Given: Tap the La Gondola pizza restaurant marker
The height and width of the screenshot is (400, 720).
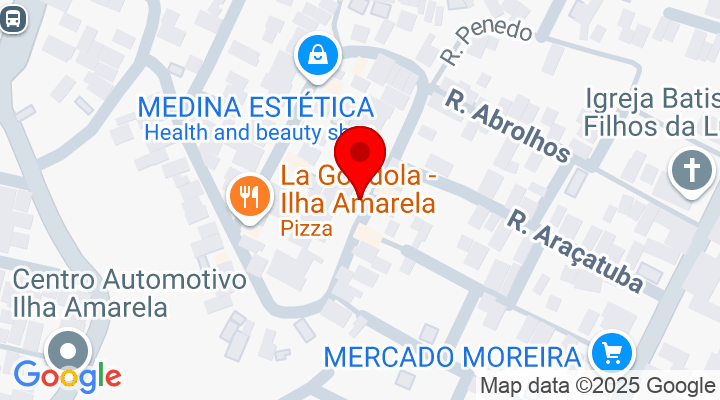Looking at the screenshot, I should pyautogui.click(x=247, y=196).
